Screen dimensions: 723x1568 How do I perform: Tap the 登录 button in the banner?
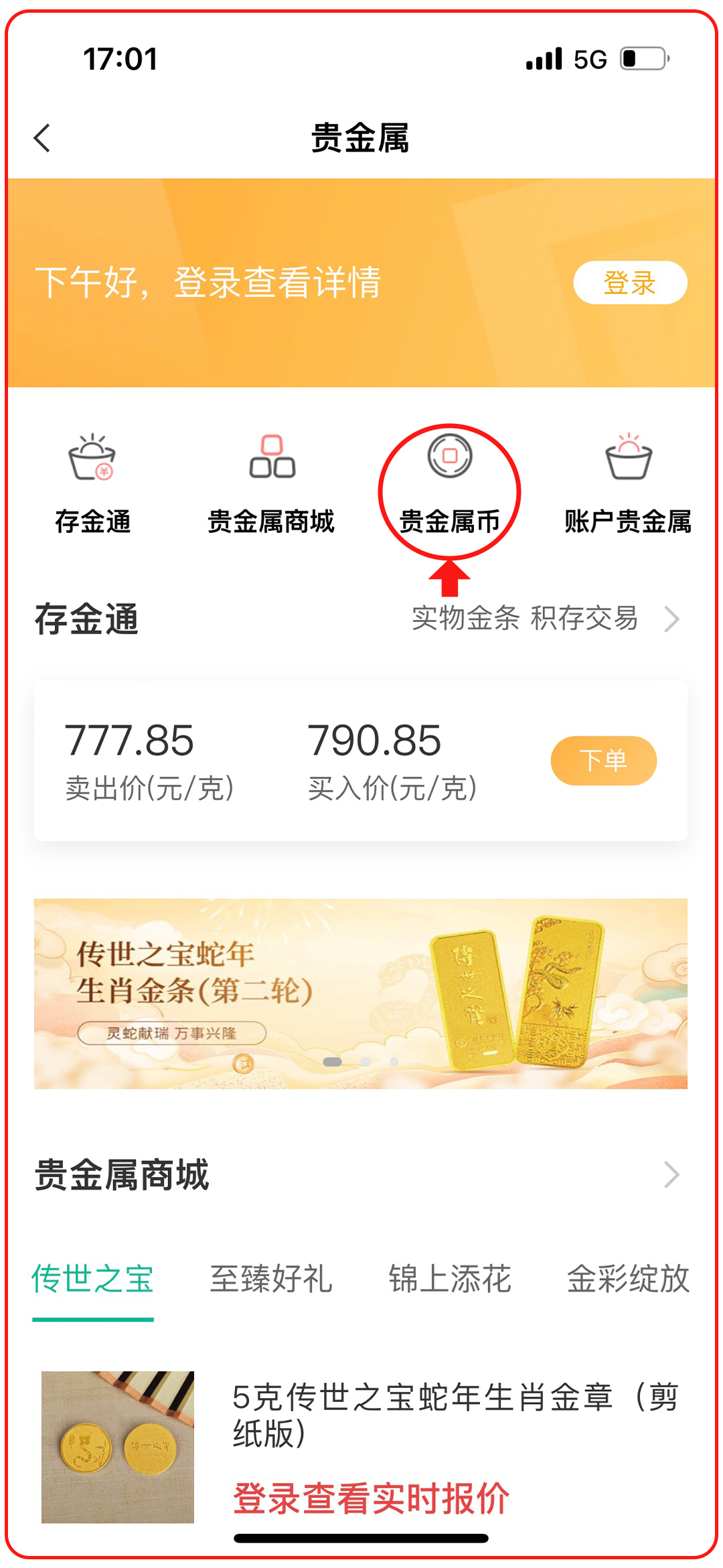(629, 283)
